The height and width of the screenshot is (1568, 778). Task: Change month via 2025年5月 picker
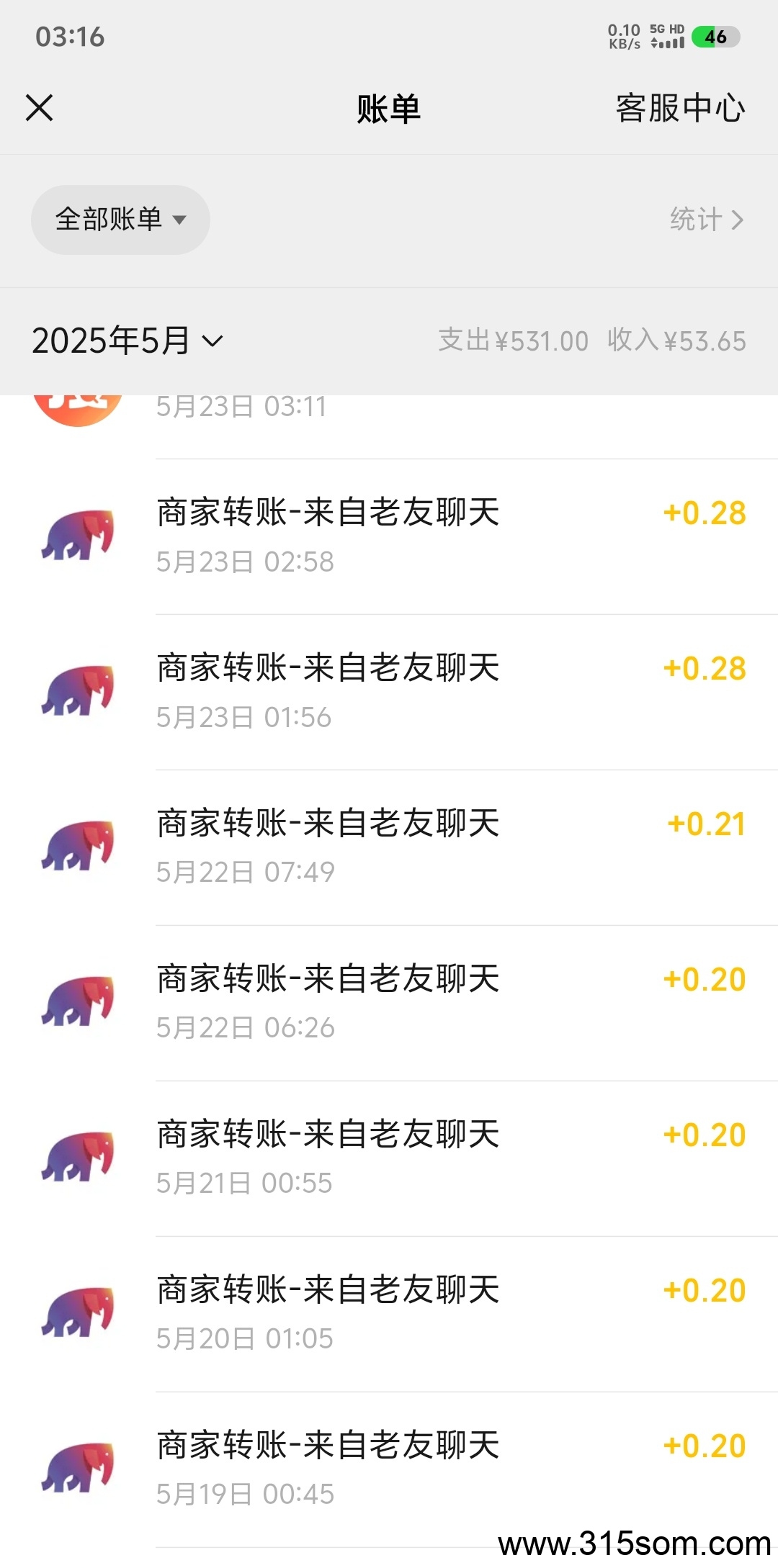128,341
